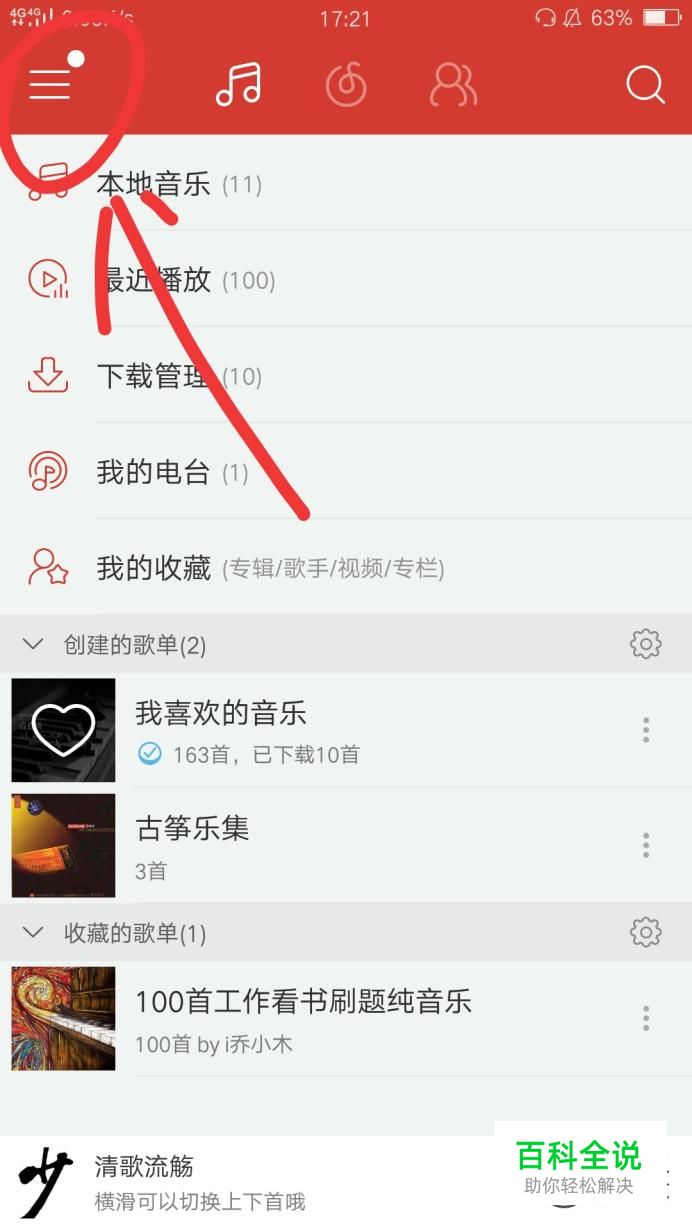Open the hamburger drawer menu
The width and height of the screenshot is (692, 1230).
pyautogui.click(x=50, y=85)
